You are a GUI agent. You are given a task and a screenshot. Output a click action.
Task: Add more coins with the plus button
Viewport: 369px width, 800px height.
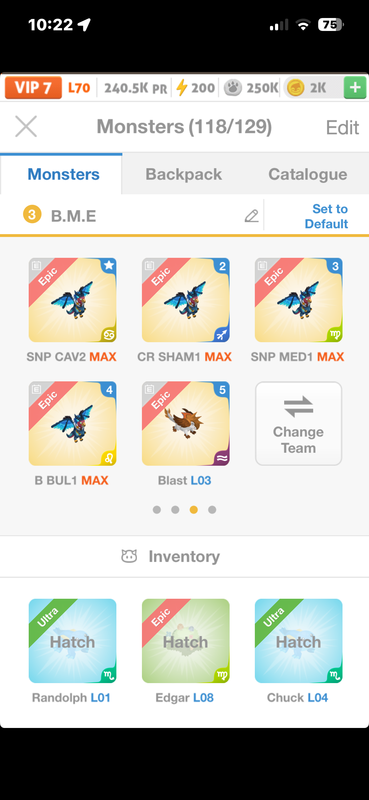coord(355,88)
